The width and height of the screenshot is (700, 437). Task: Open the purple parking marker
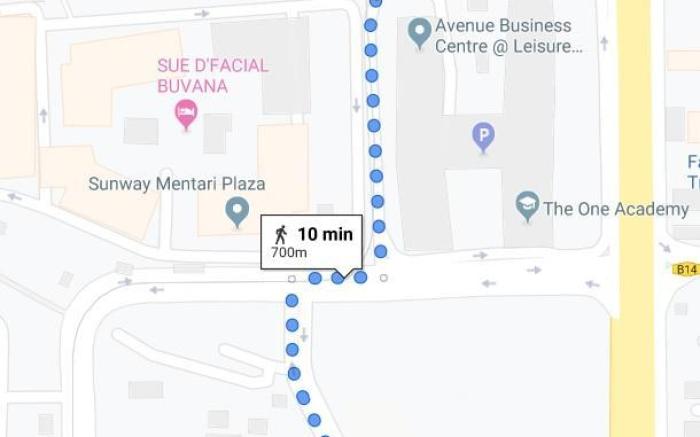click(x=484, y=136)
